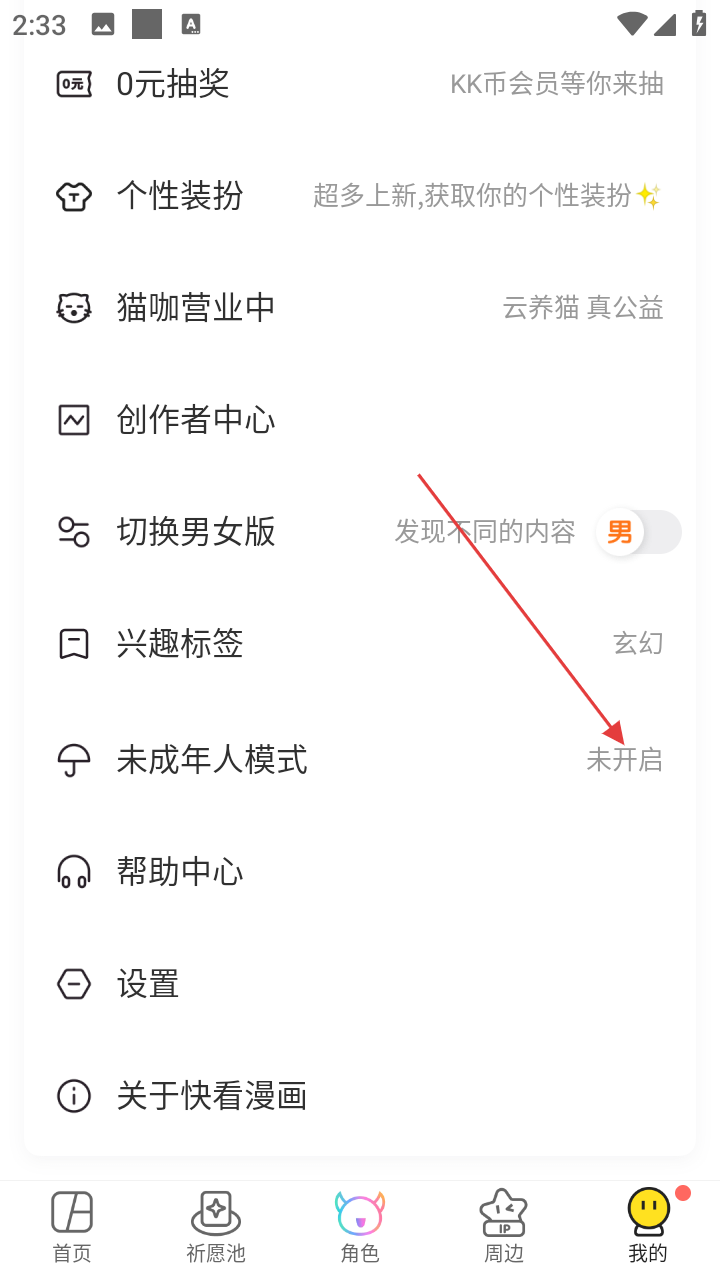Switch to the 首页 tab
Viewport: 720px width, 1280px height.
72,1226
